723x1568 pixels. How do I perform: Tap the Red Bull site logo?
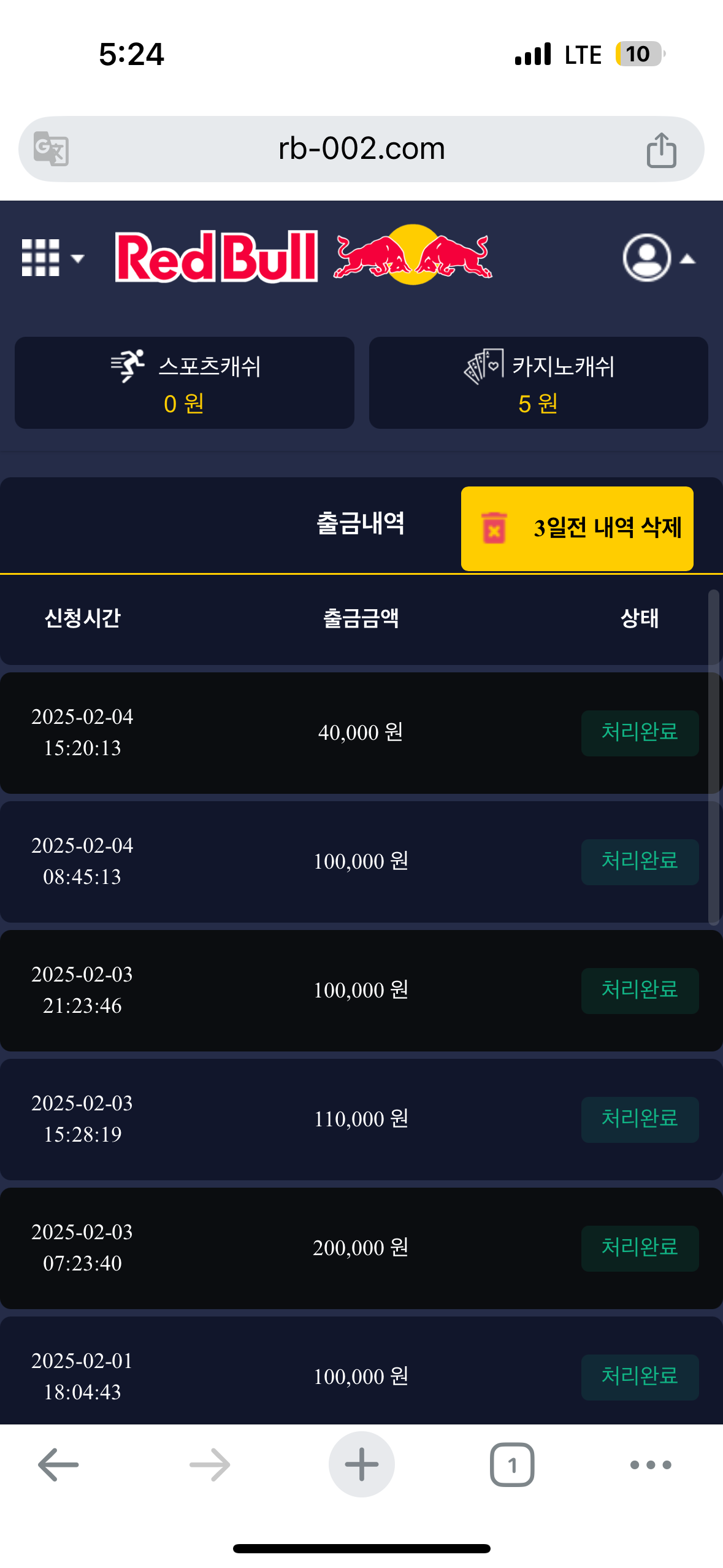coord(304,256)
